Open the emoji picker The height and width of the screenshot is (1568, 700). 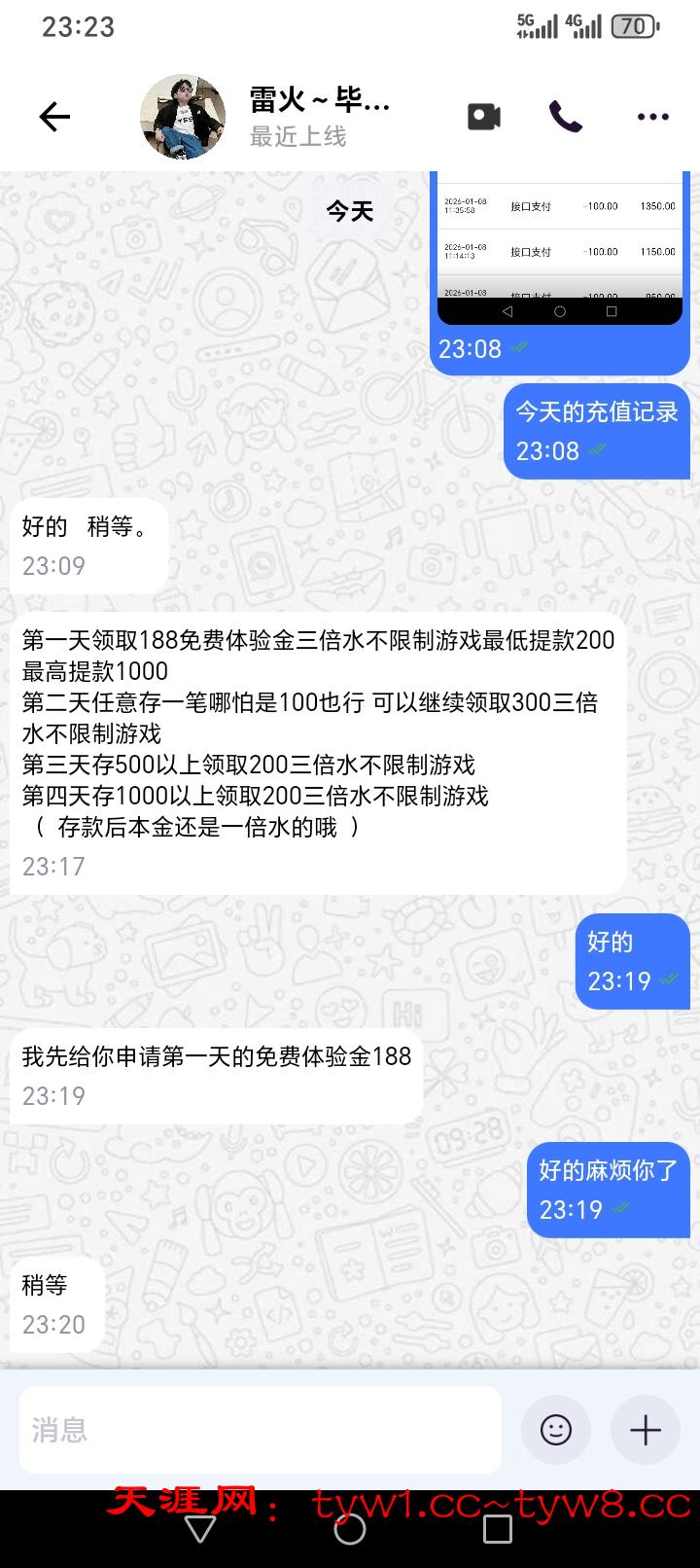point(556,1429)
